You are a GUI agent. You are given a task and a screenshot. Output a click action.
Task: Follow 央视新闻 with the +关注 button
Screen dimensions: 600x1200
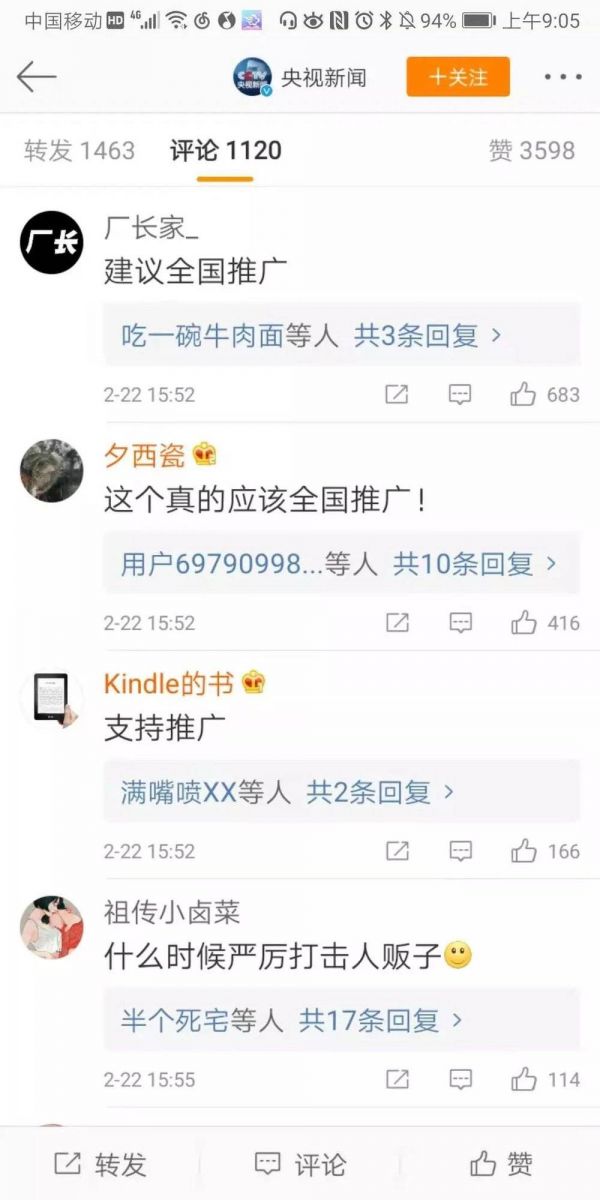pyautogui.click(x=458, y=77)
